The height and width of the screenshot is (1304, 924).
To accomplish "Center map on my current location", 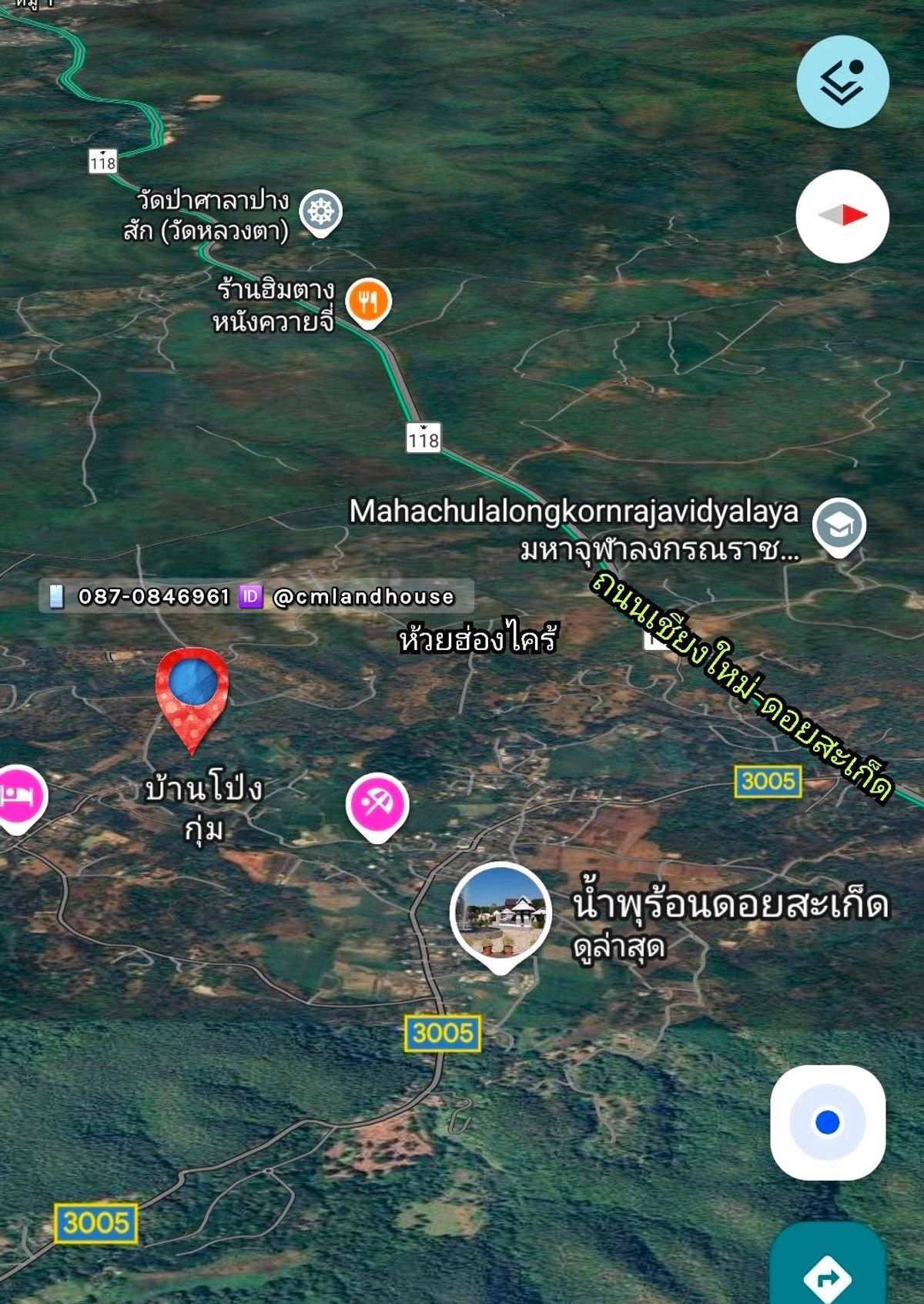I will pos(828,1122).
